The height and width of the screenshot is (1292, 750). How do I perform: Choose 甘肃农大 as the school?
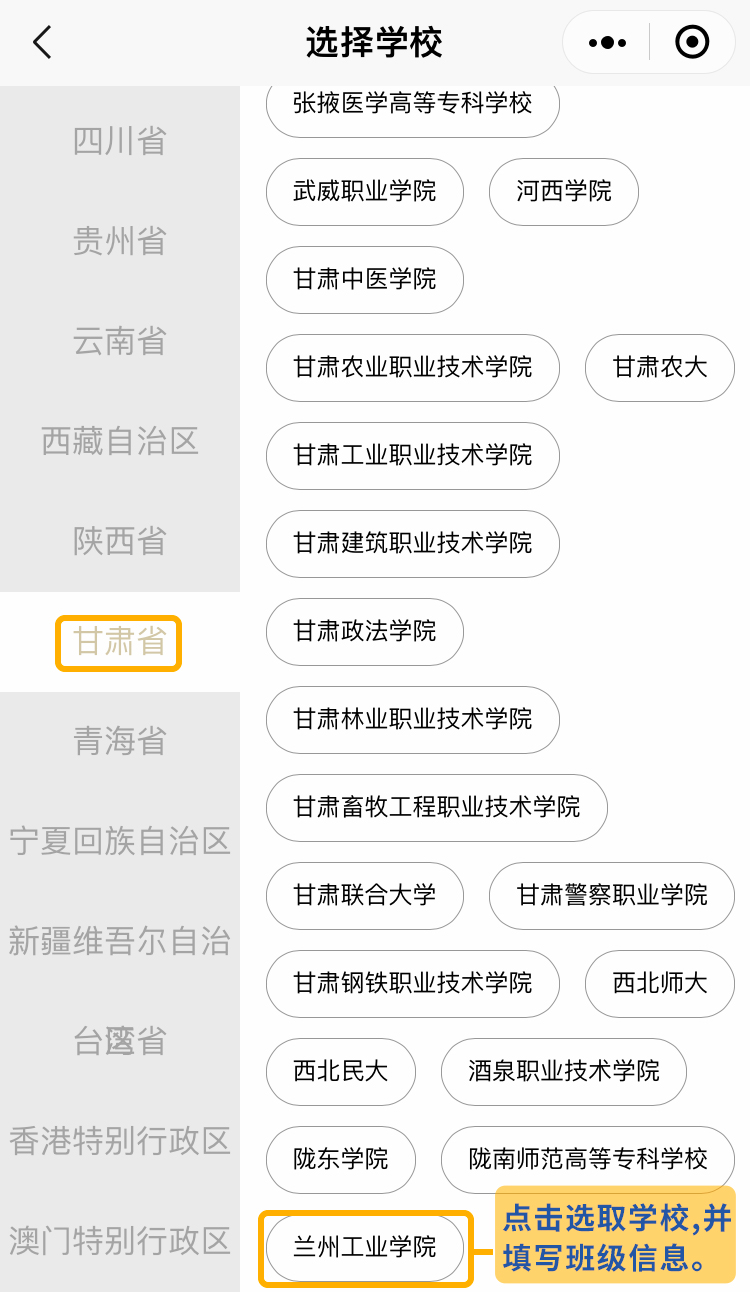[660, 367]
